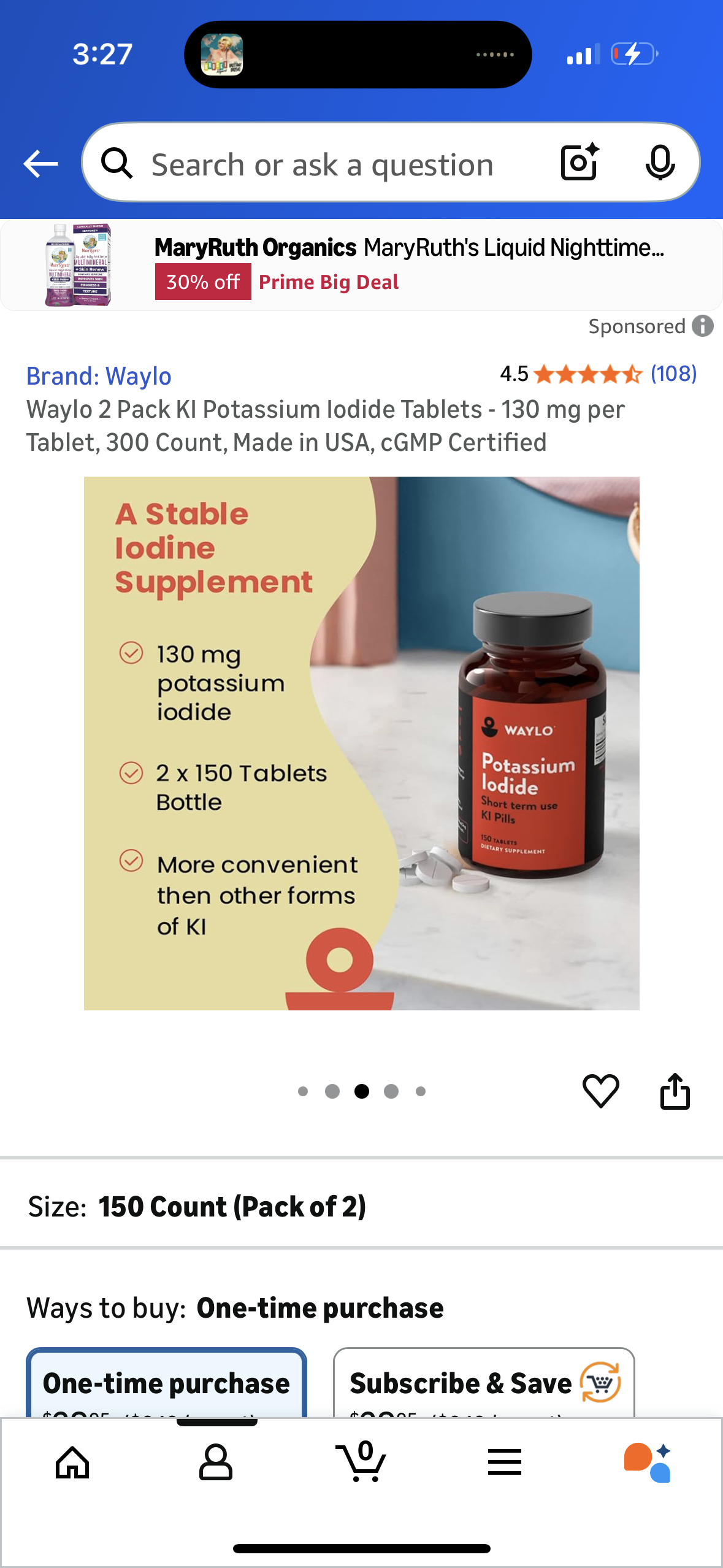Viewport: 723px width, 1568px height.
Task: Add the product to a wish list
Action: pyautogui.click(x=600, y=1091)
